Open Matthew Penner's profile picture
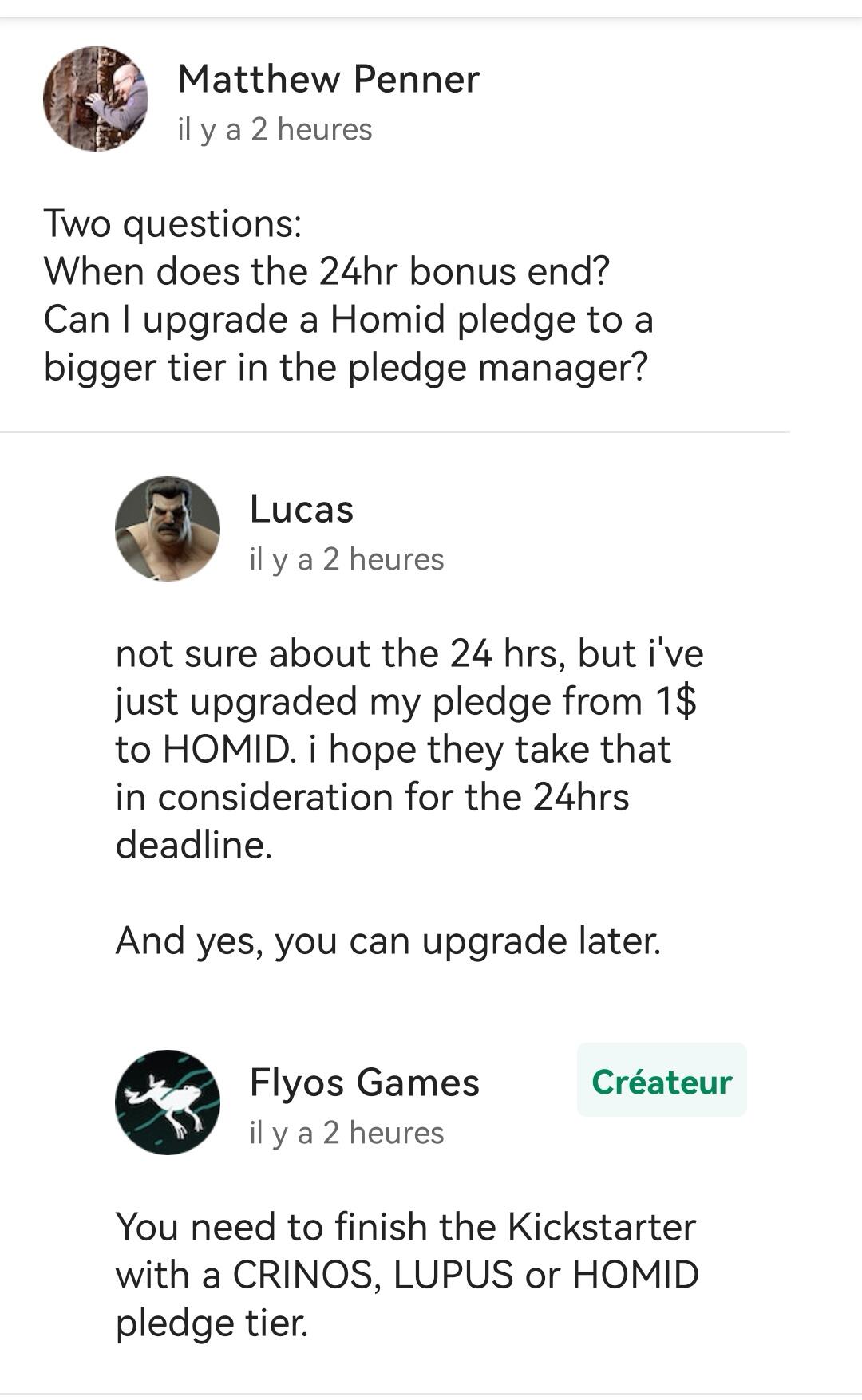Image resolution: width=862 pixels, height=1400 pixels. (x=96, y=99)
